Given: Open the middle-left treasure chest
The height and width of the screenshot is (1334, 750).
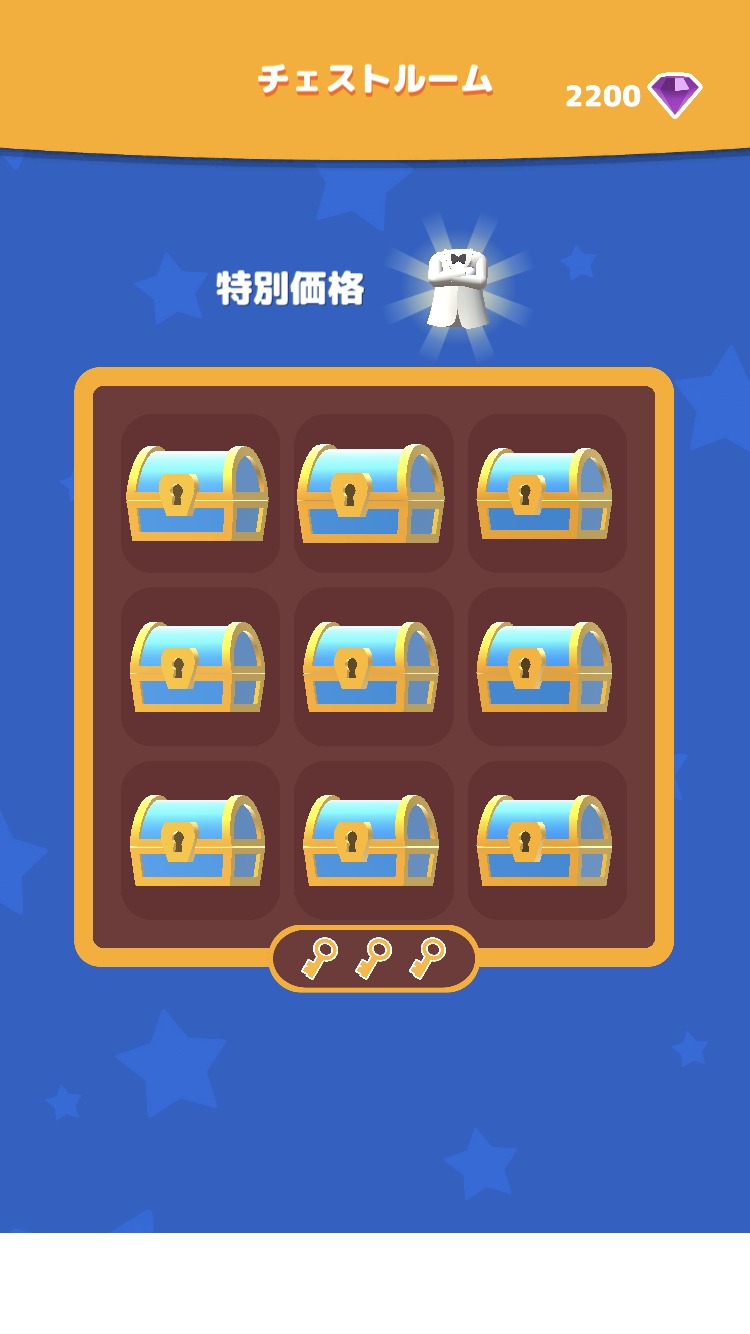Looking at the screenshot, I should click(198, 667).
